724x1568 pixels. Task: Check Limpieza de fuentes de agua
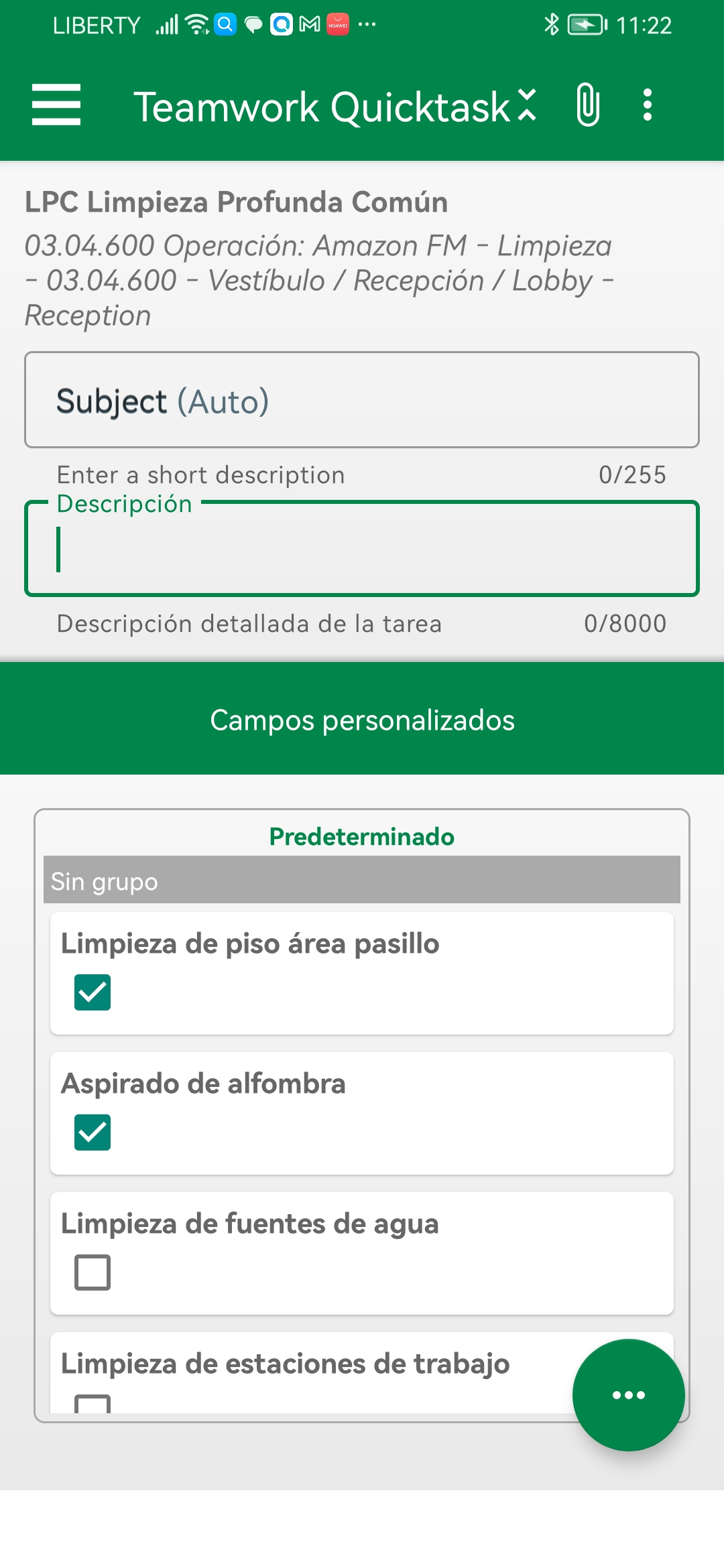pyautogui.click(x=93, y=1272)
